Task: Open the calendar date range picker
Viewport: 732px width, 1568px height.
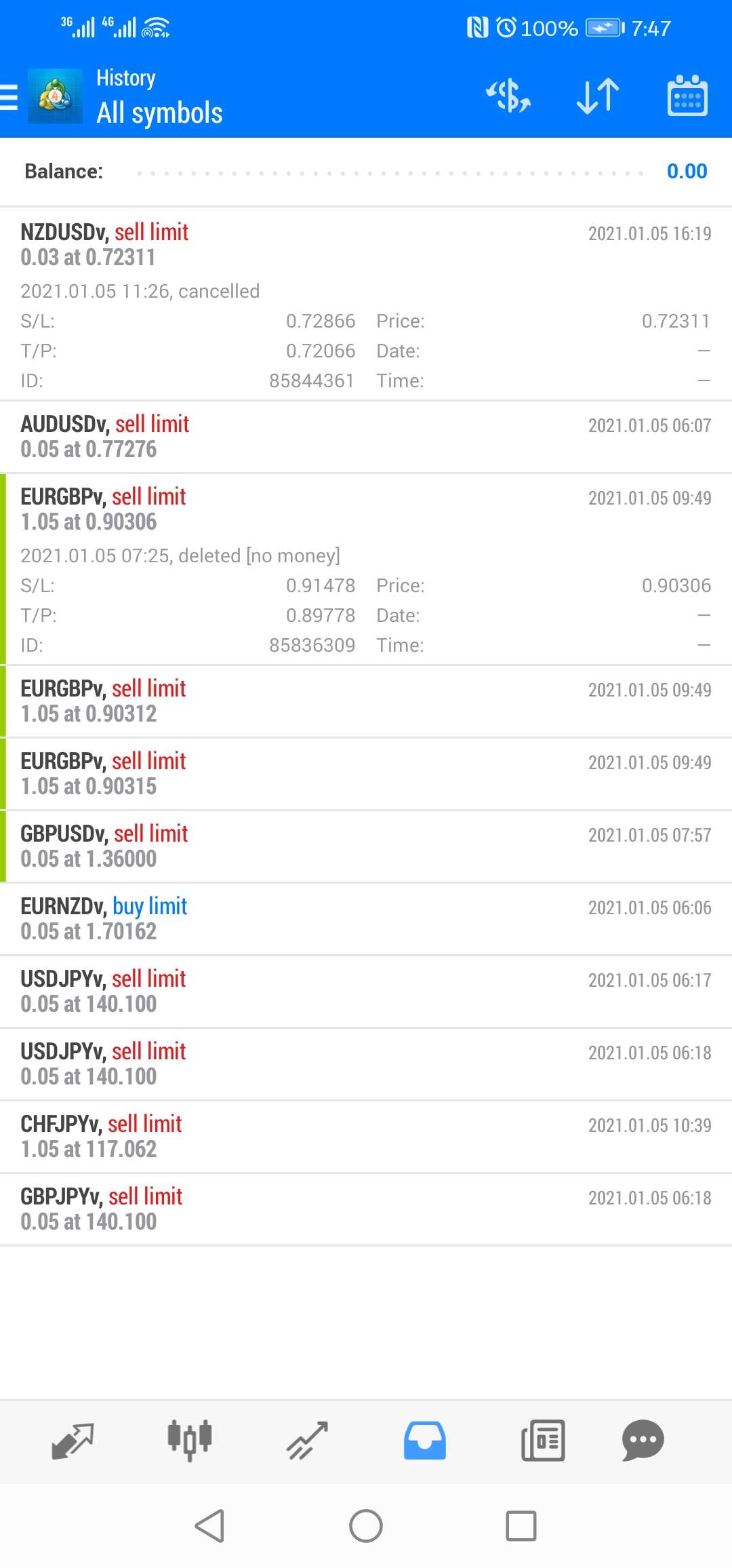Action: [687, 96]
